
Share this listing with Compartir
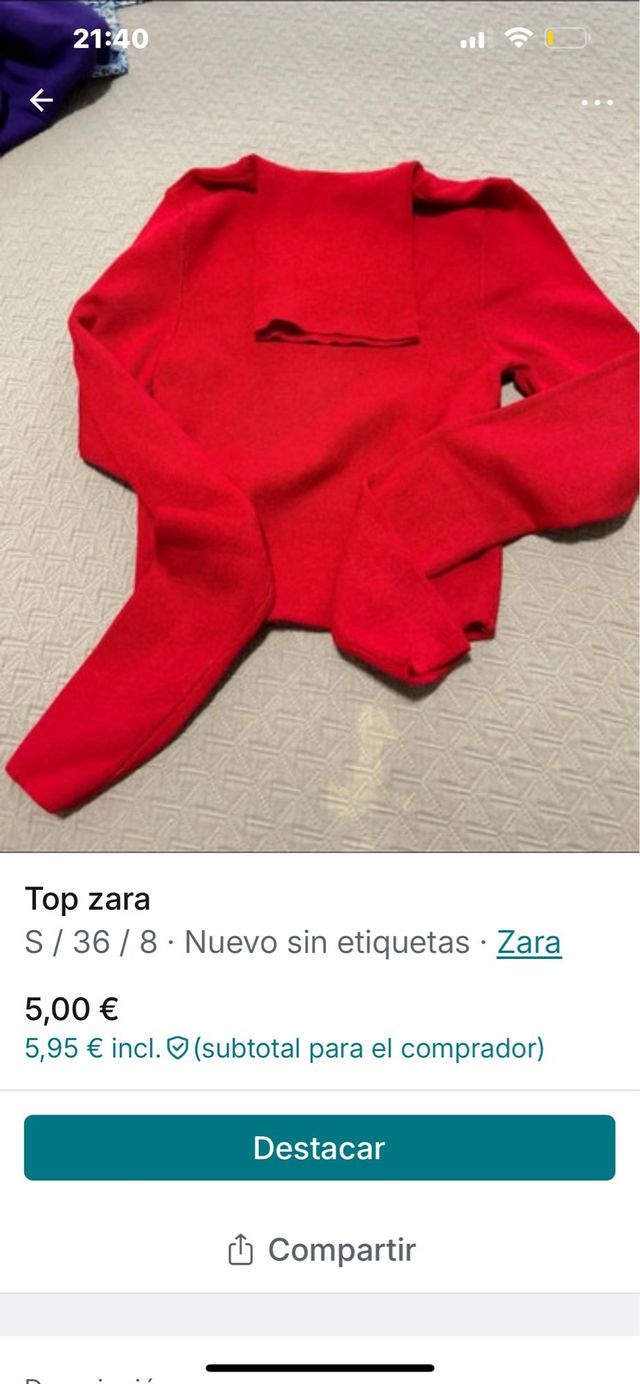320,1250
